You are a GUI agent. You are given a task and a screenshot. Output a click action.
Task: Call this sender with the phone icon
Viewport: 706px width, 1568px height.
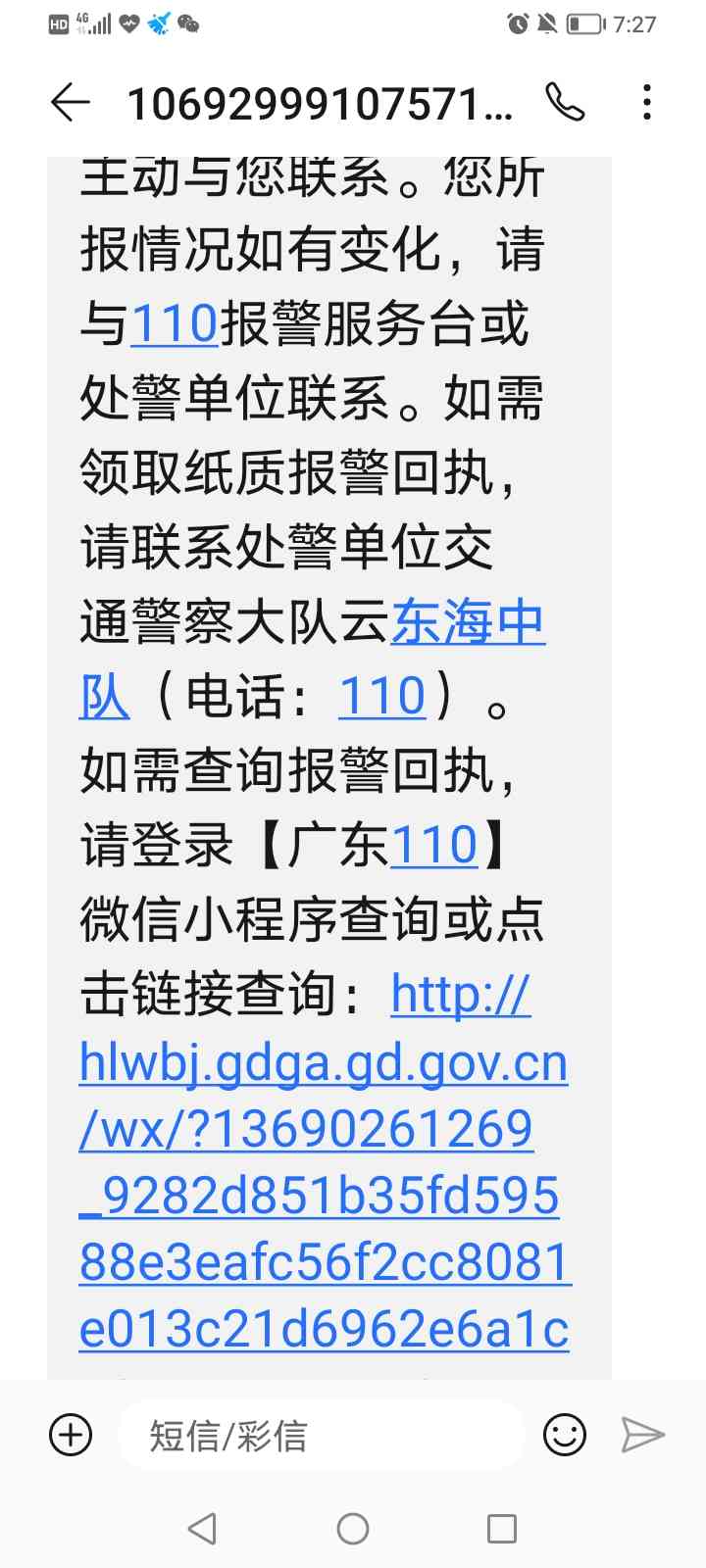pyautogui.click(x=565, y=102)
